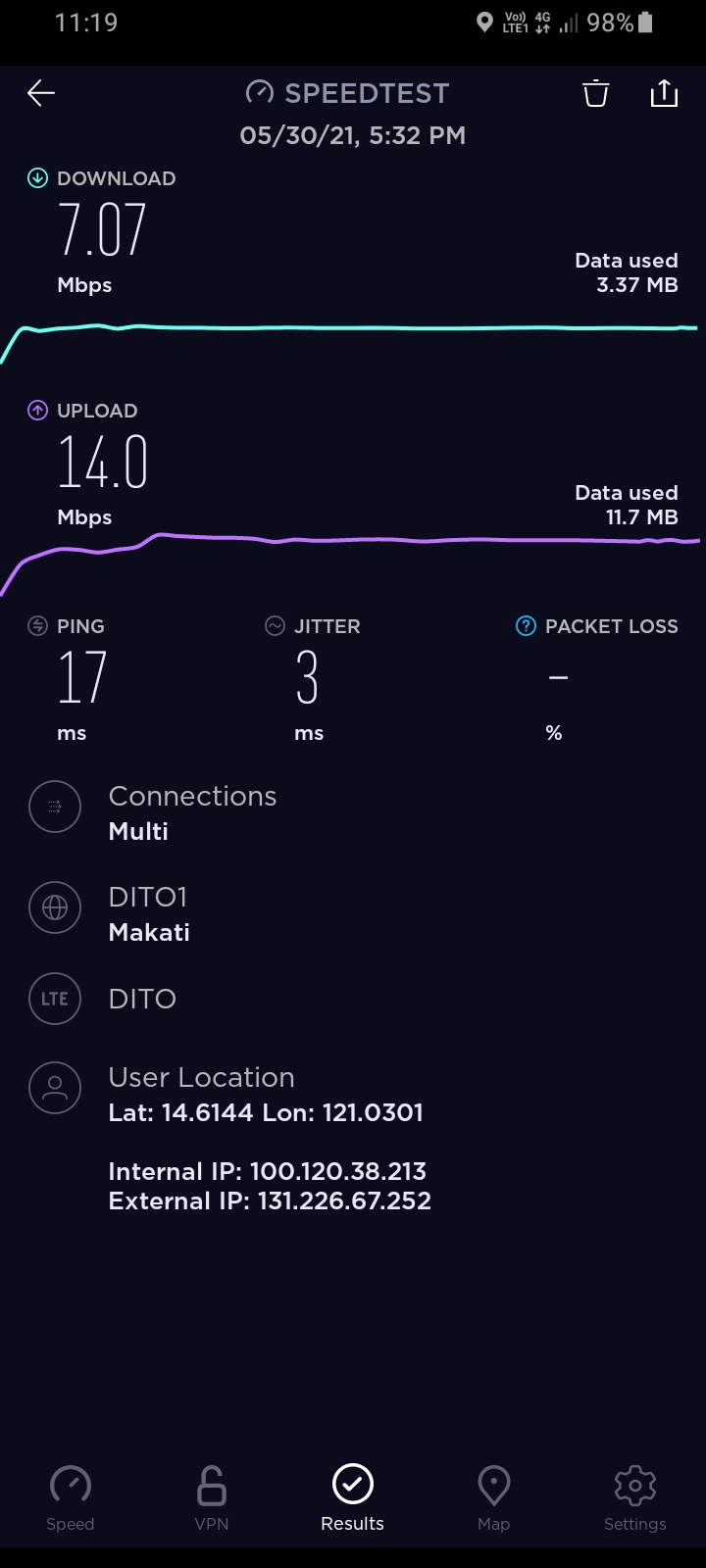Switch to the Speed tab

tap(71, 1498)
